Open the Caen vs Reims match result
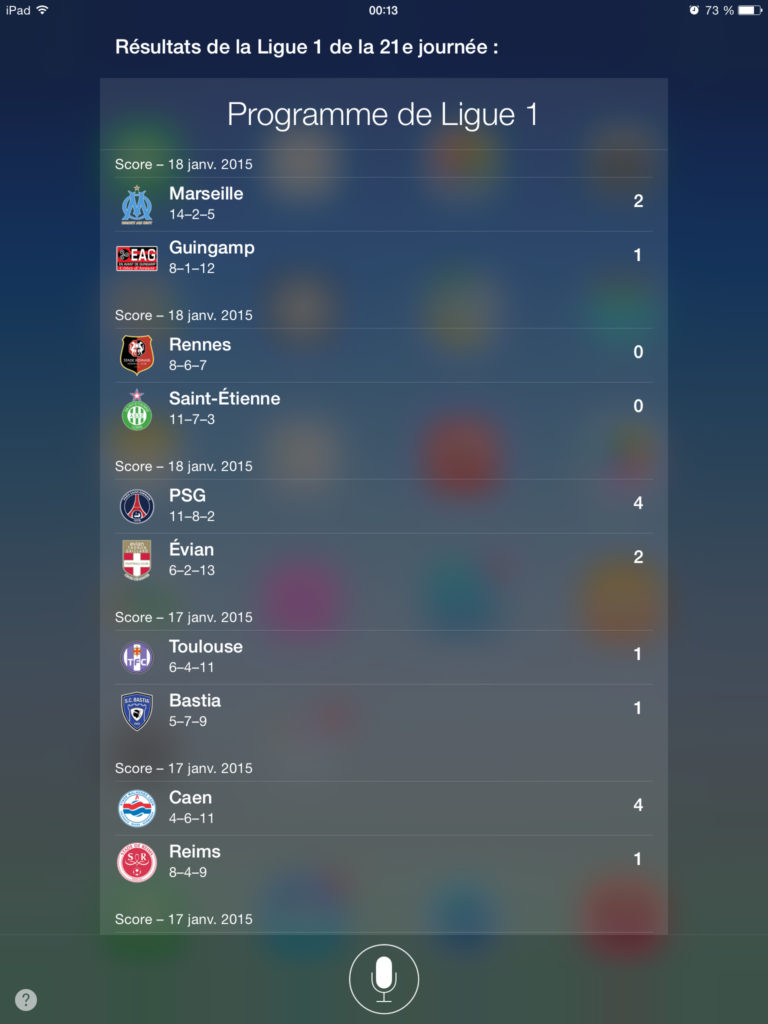This screenshot has width=768, height=1024. 383,832
